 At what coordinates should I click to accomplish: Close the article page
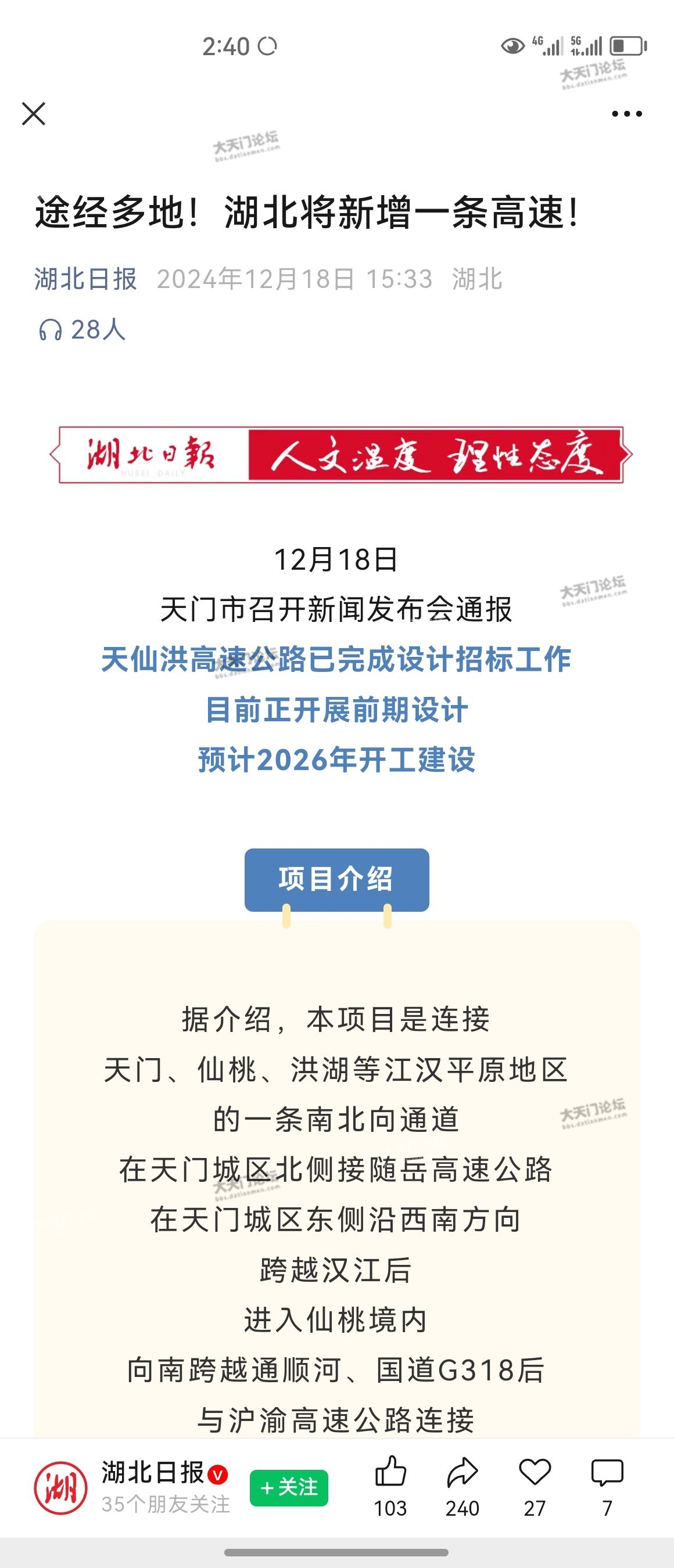(x=34, y=114)
